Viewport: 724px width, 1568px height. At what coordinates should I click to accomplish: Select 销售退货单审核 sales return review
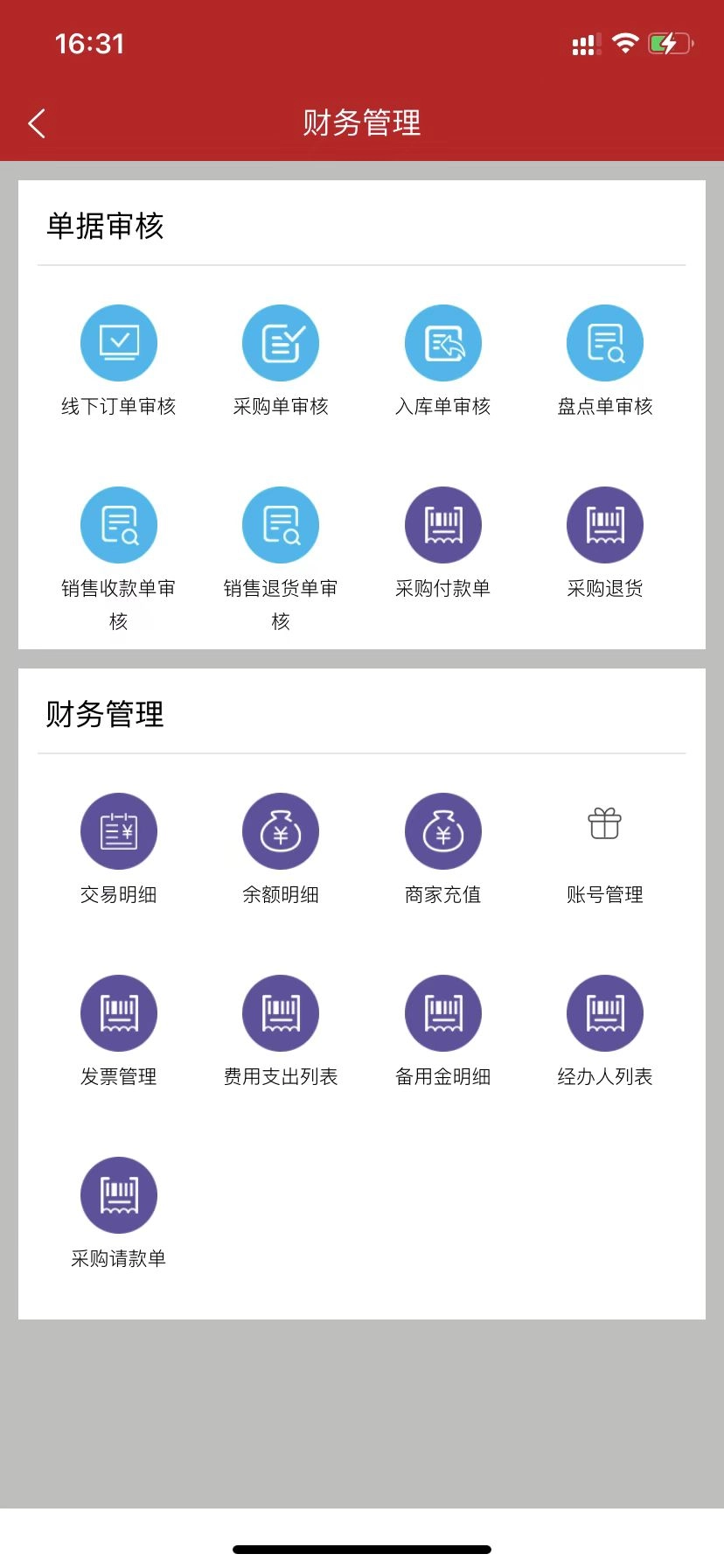(x=281, y=524)
